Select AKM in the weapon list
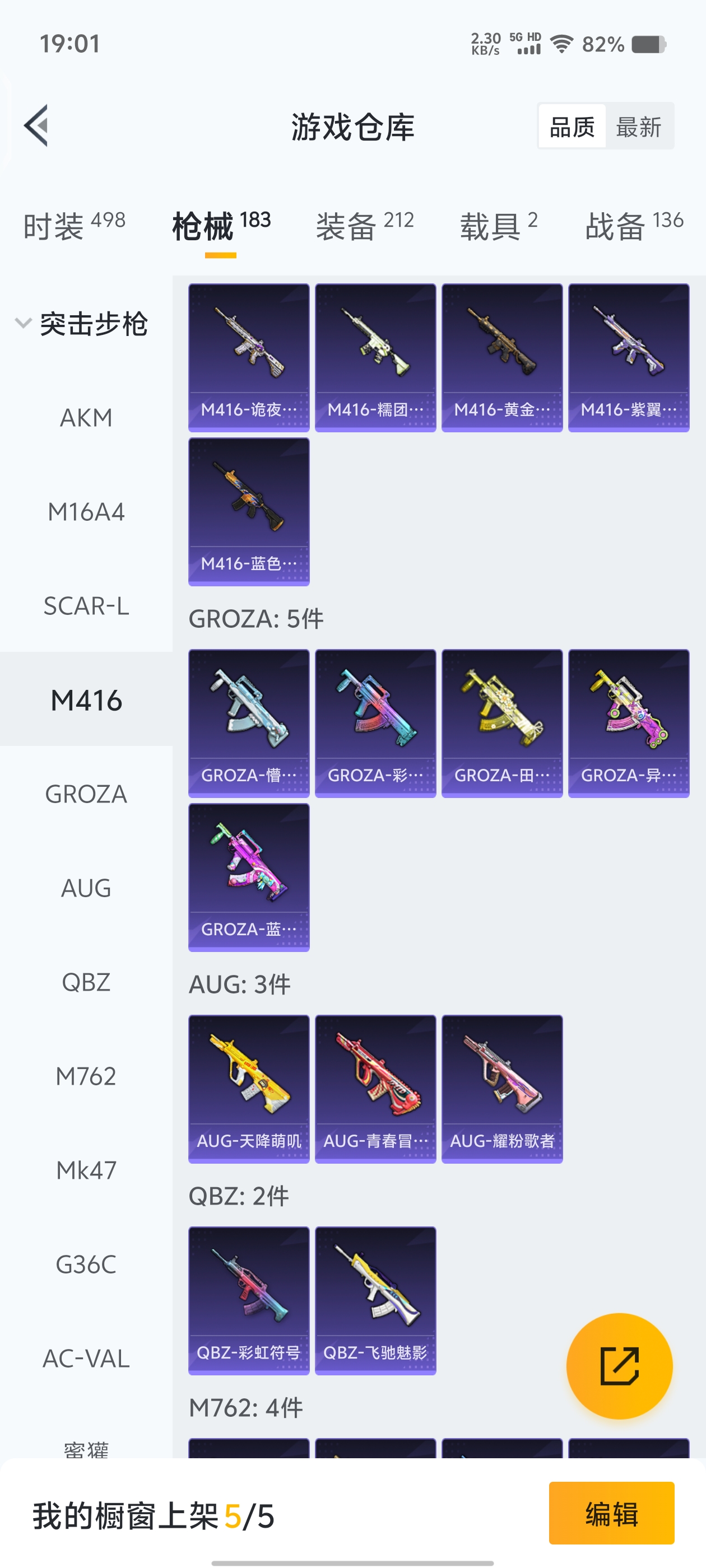The height and width of the screenshot is (1568, 706). [86, 418]
